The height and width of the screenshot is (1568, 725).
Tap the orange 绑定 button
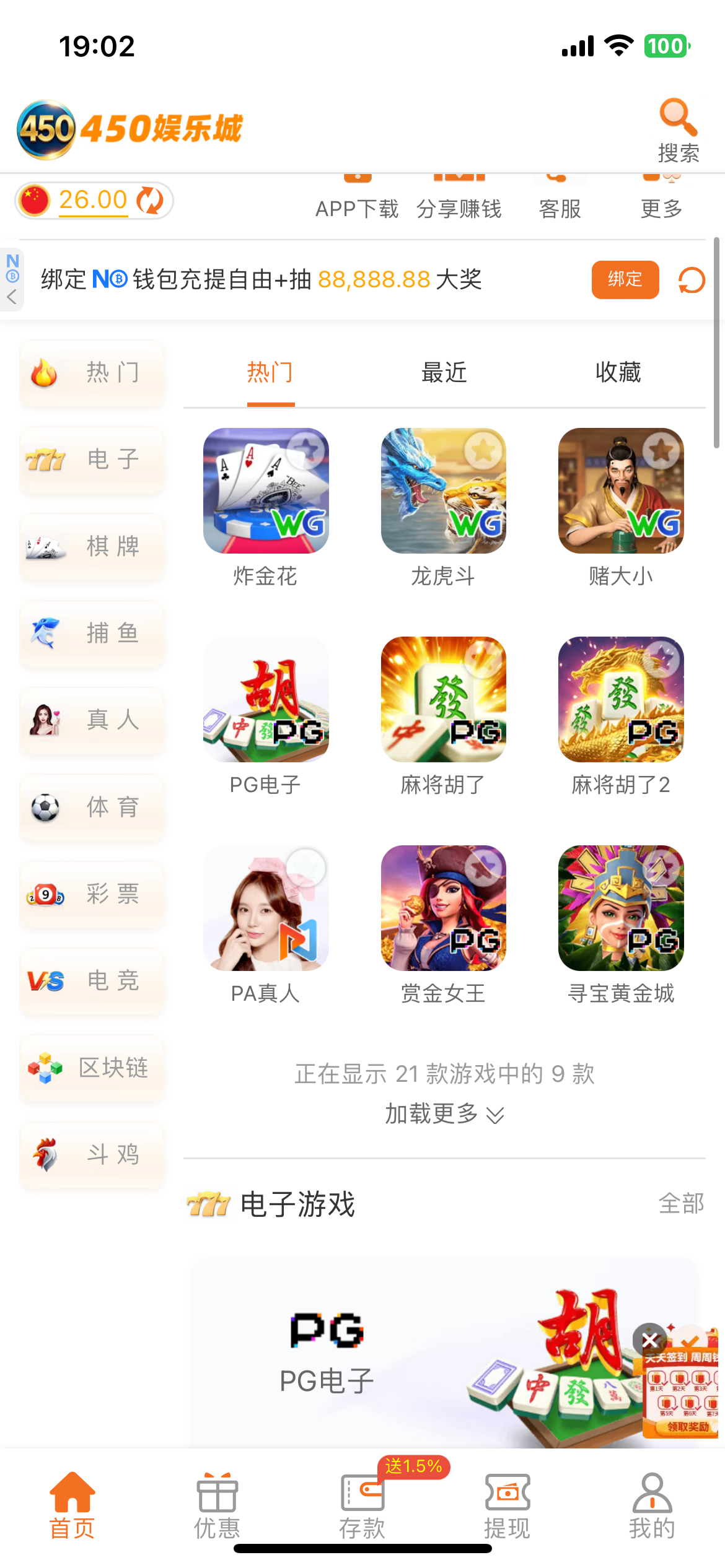tap(624, 279)
